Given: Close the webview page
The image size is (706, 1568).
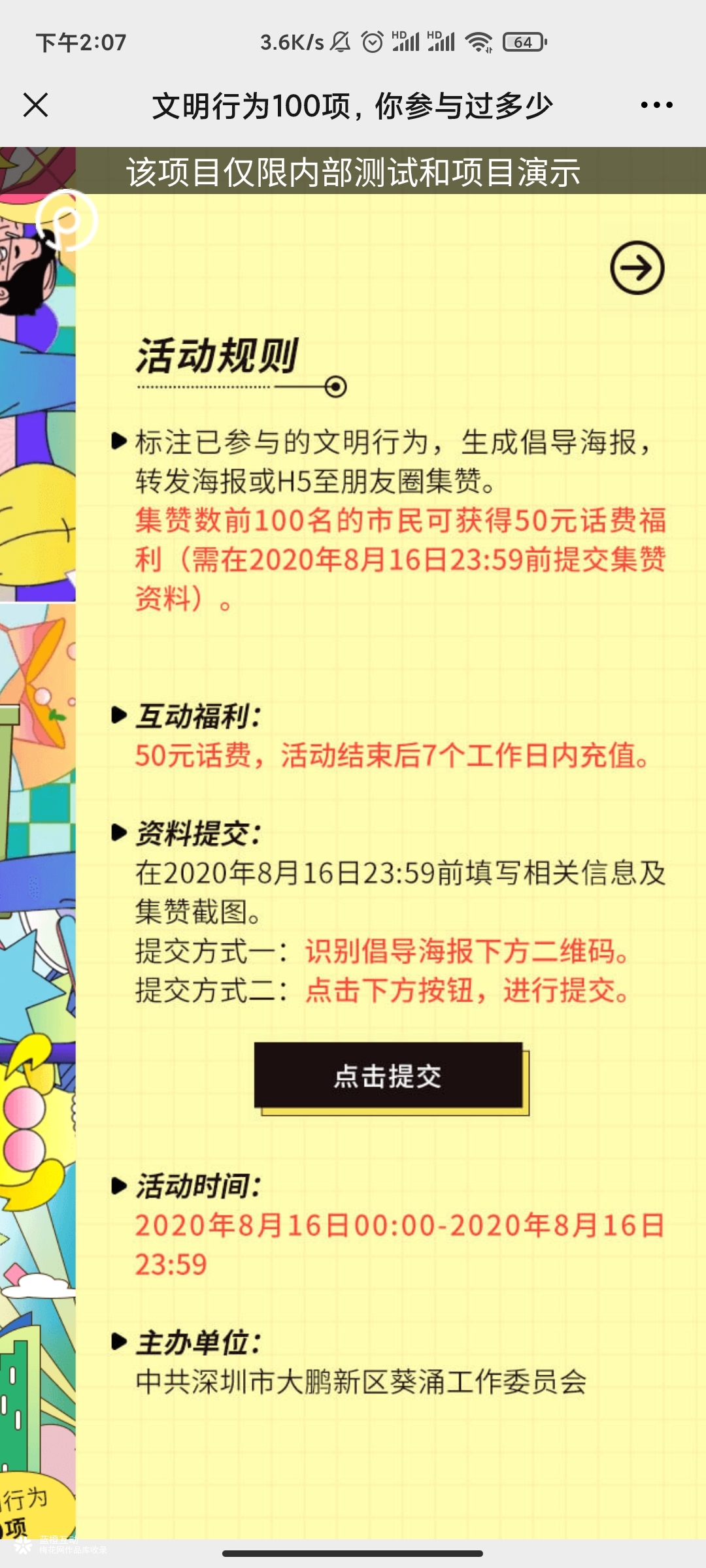Looking at the screenshot, I should [35, 105].
